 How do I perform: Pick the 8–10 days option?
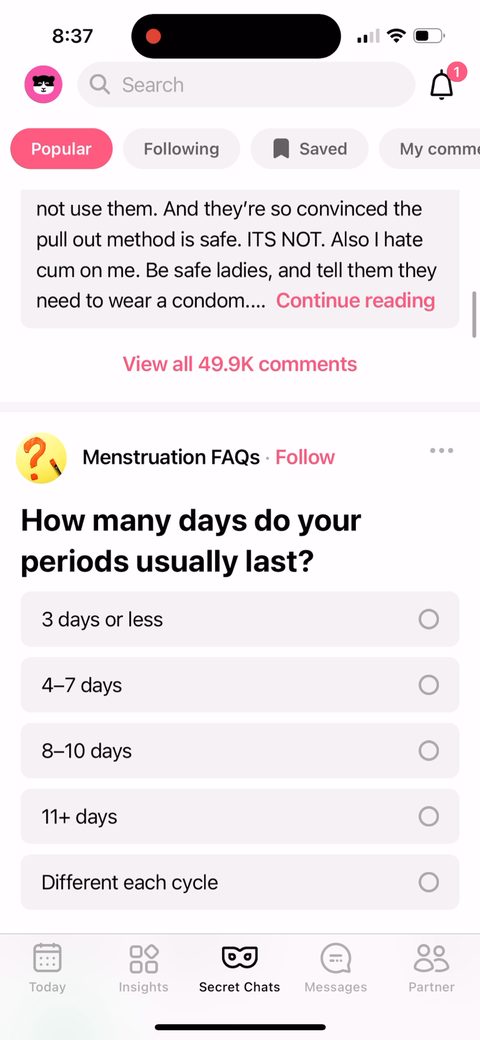[240, 750]
